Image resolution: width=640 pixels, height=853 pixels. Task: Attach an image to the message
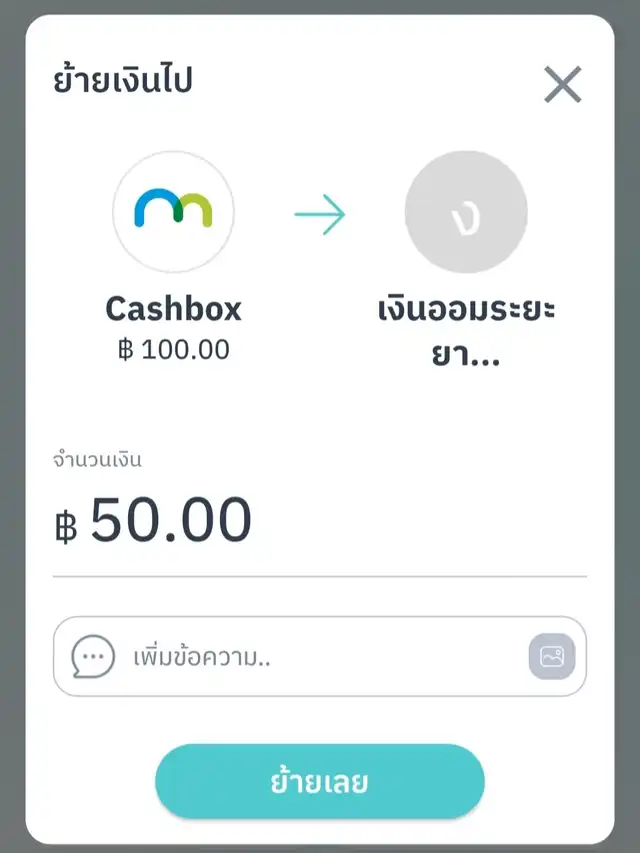(551, 657)
